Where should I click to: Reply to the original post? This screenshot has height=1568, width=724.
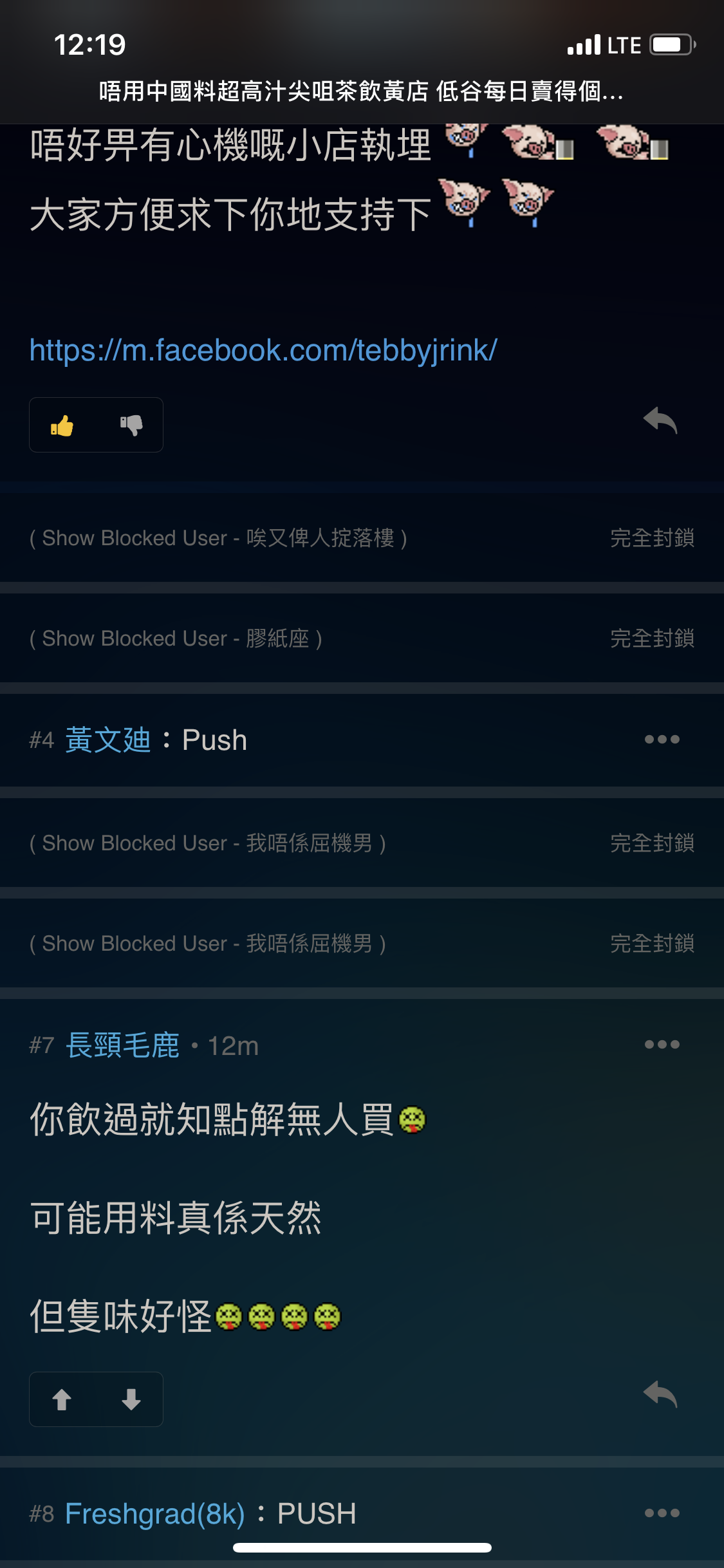pos(660,421)
